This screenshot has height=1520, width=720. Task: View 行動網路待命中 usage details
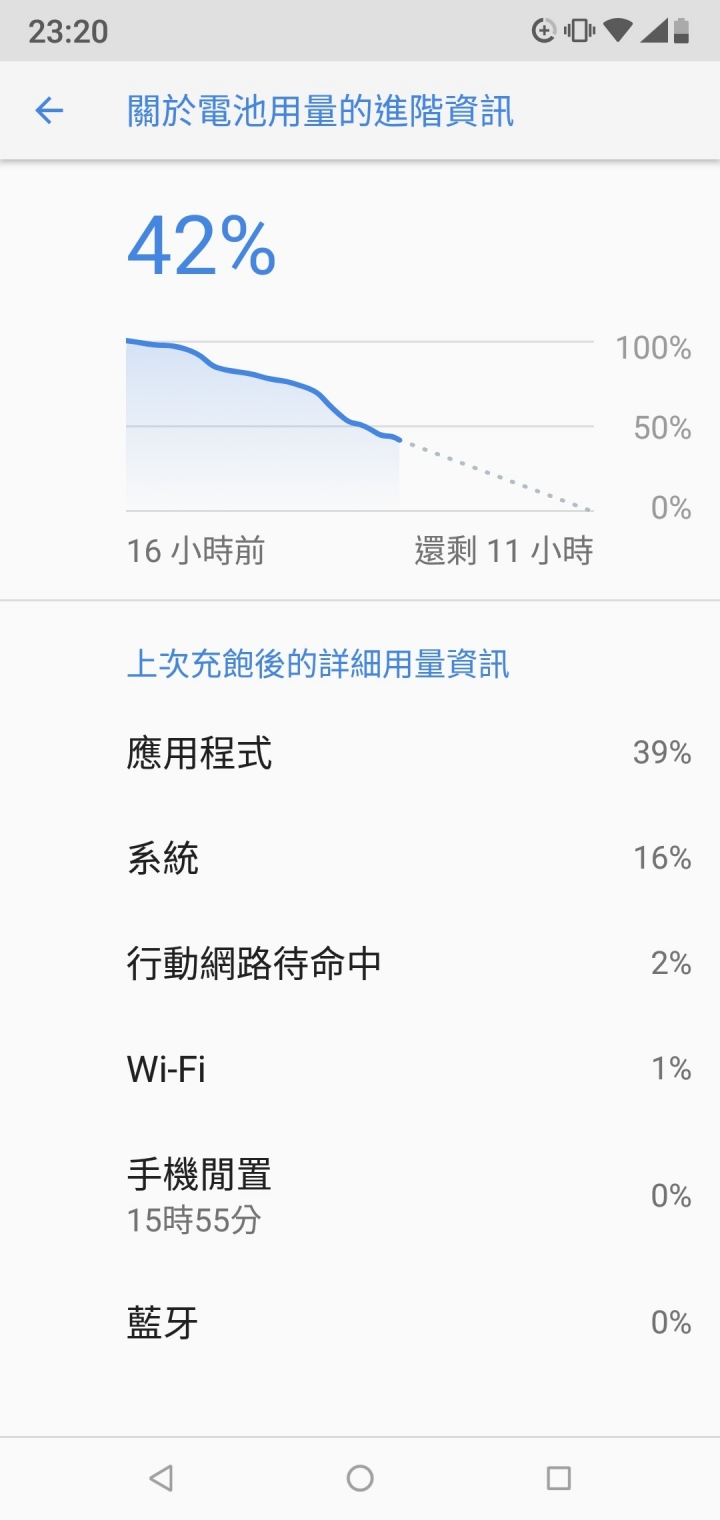point(360,963)
